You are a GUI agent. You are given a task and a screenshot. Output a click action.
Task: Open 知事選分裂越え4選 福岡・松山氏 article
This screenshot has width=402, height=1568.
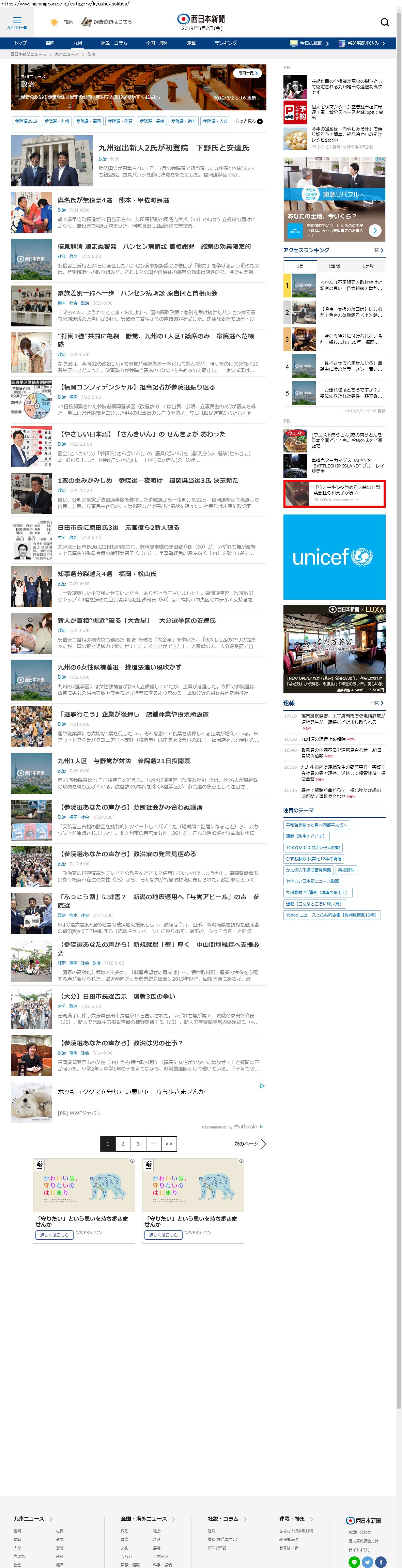pos(106,573)
